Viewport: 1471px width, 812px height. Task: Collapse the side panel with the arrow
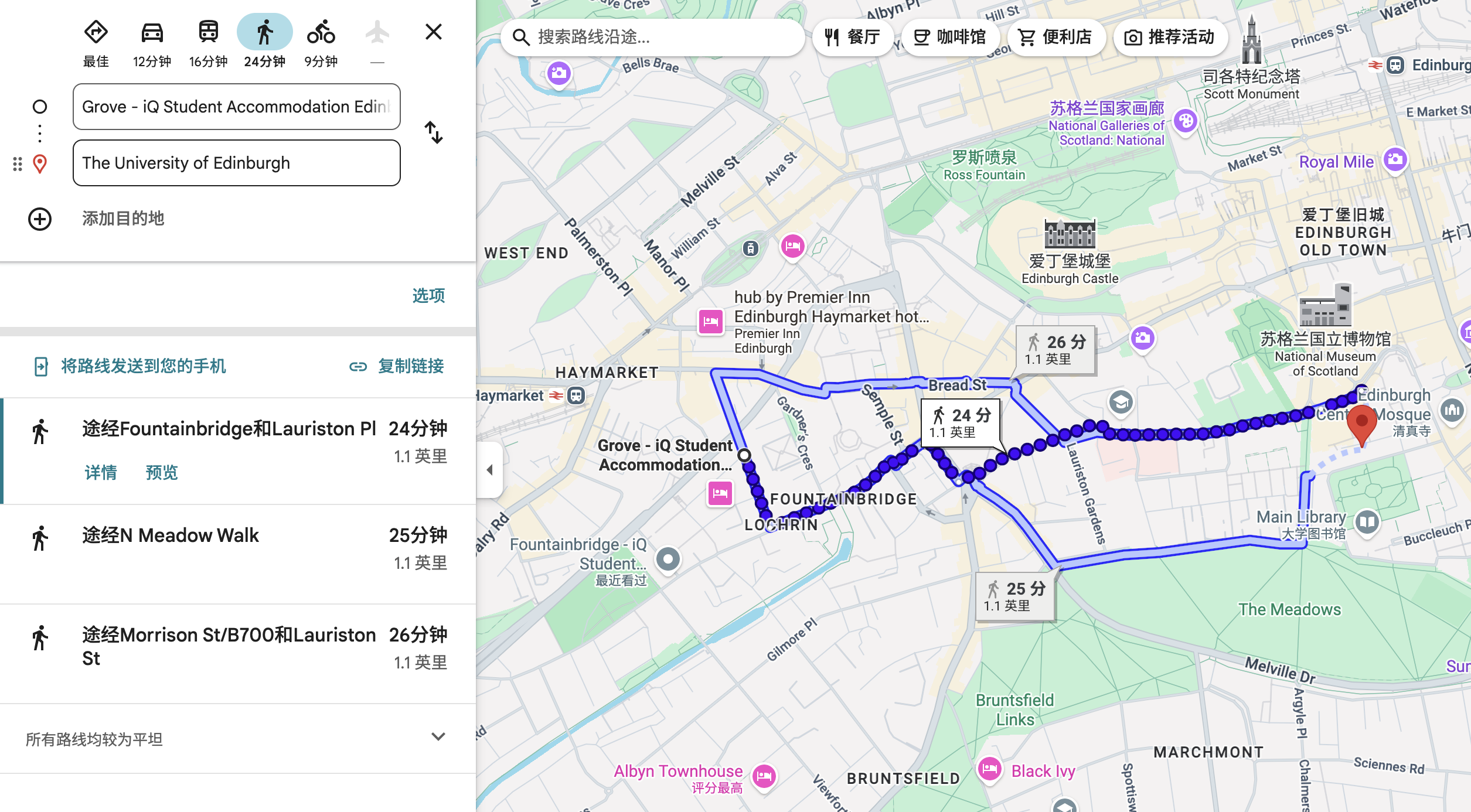point(489,470)
